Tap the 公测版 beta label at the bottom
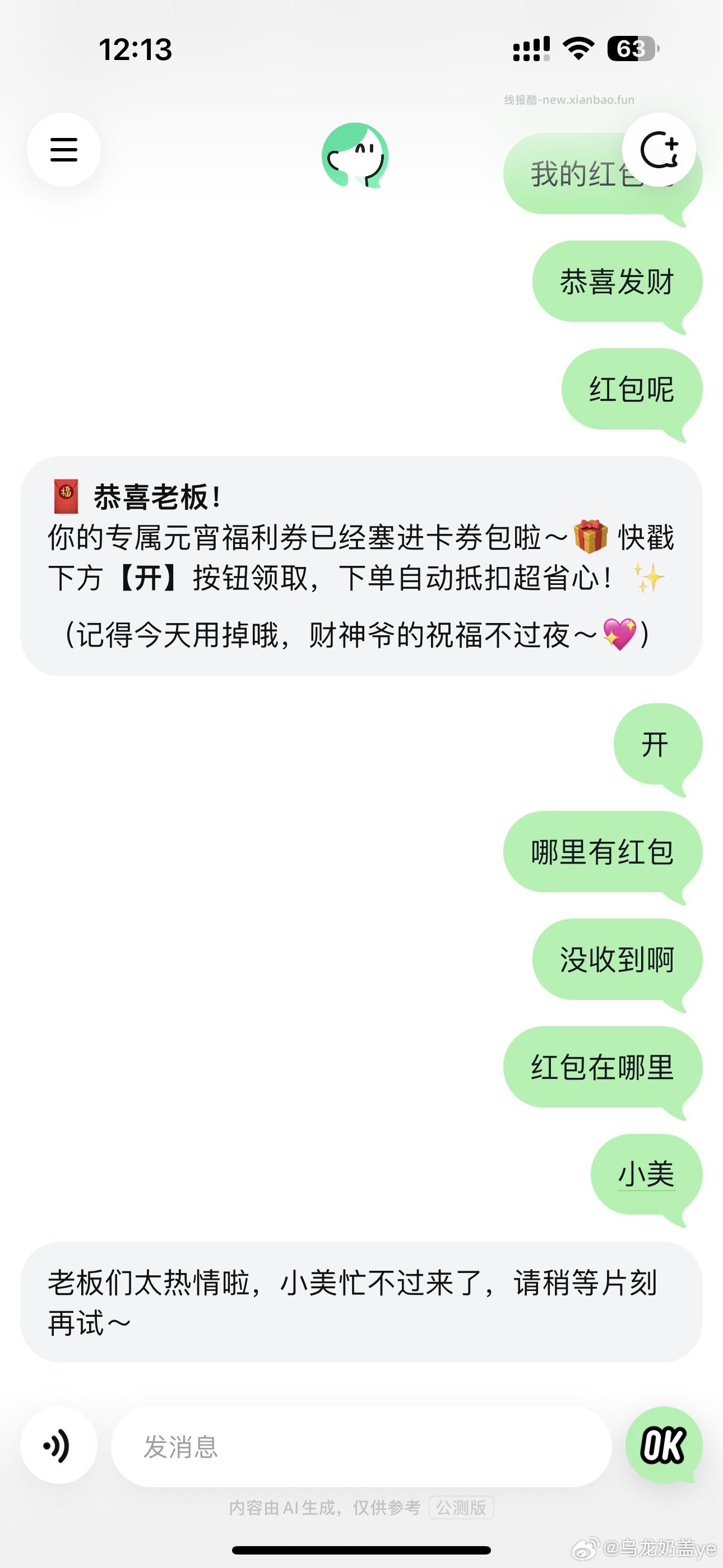Image resolution: width=723 pixels, height=1568 pixels. pos(460,1506)
